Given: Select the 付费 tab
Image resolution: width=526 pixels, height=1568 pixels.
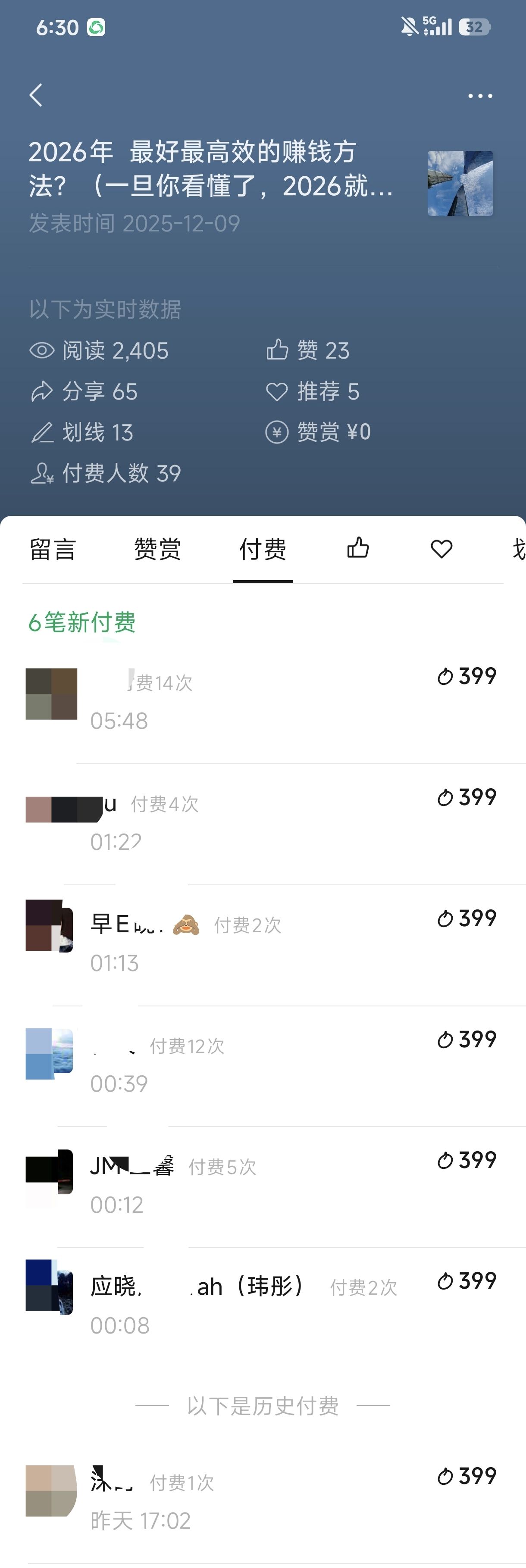Looking at the screenshot, I should [x=263, y=550].
